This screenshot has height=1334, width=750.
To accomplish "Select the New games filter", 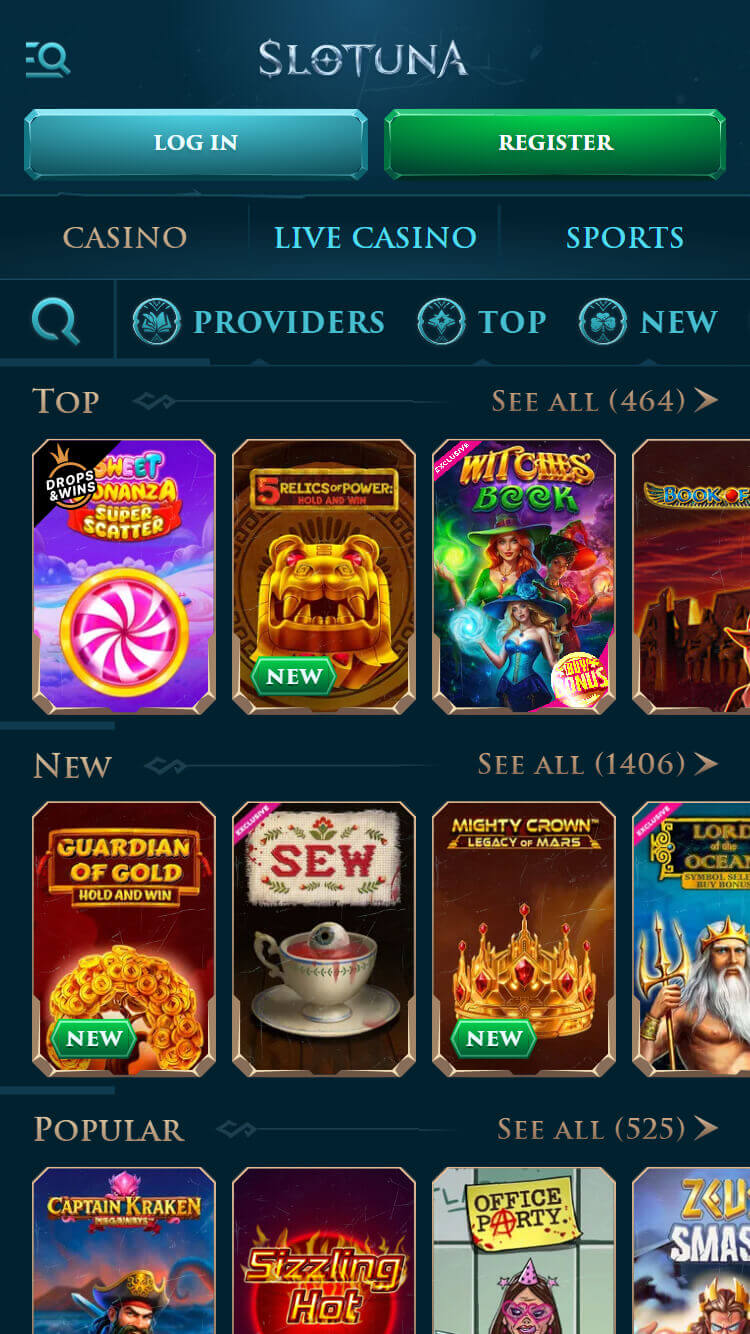I will coord(649,322).
